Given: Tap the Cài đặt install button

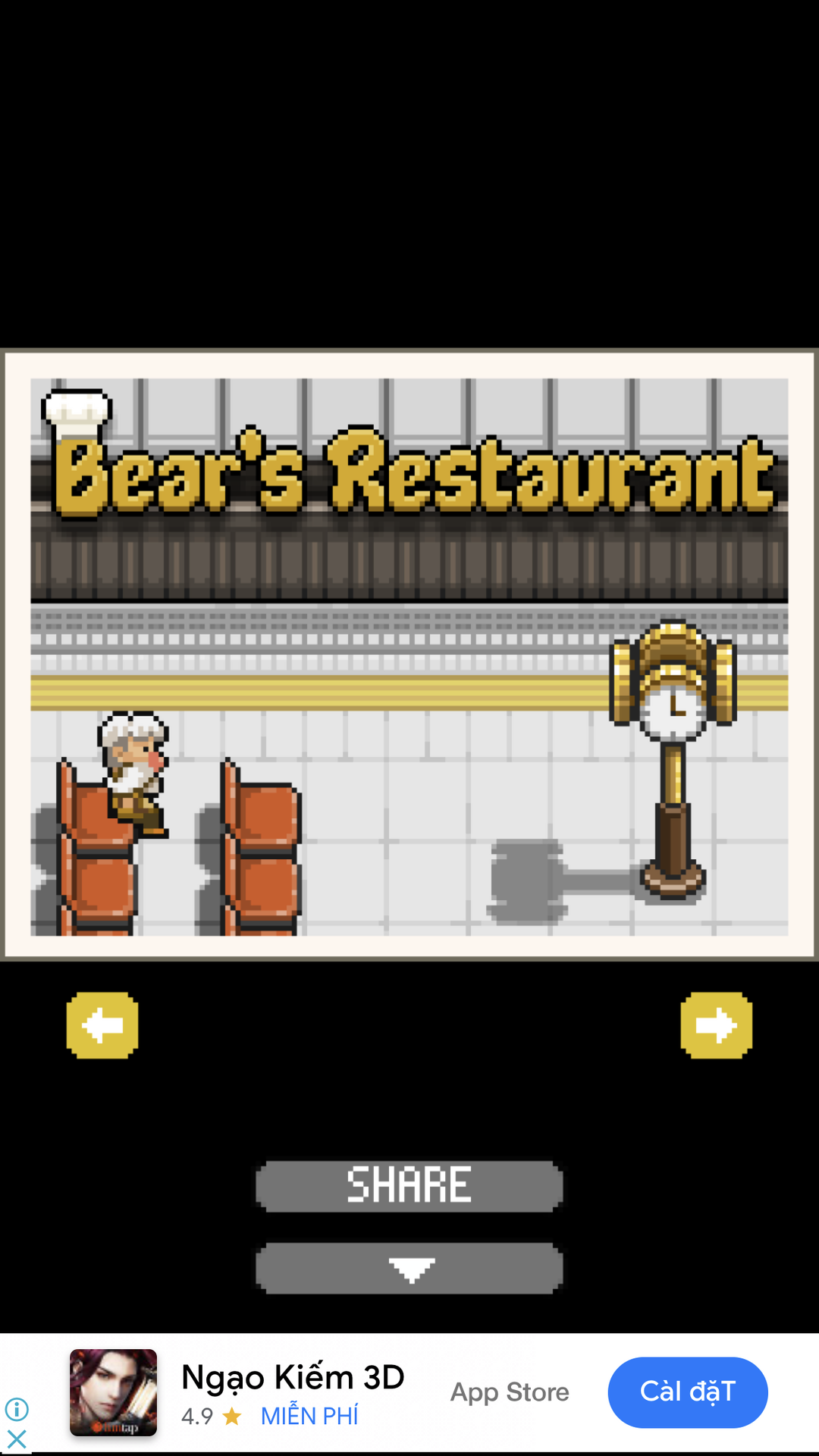Looking at the screenshot, I should [x=688, y=1392].
